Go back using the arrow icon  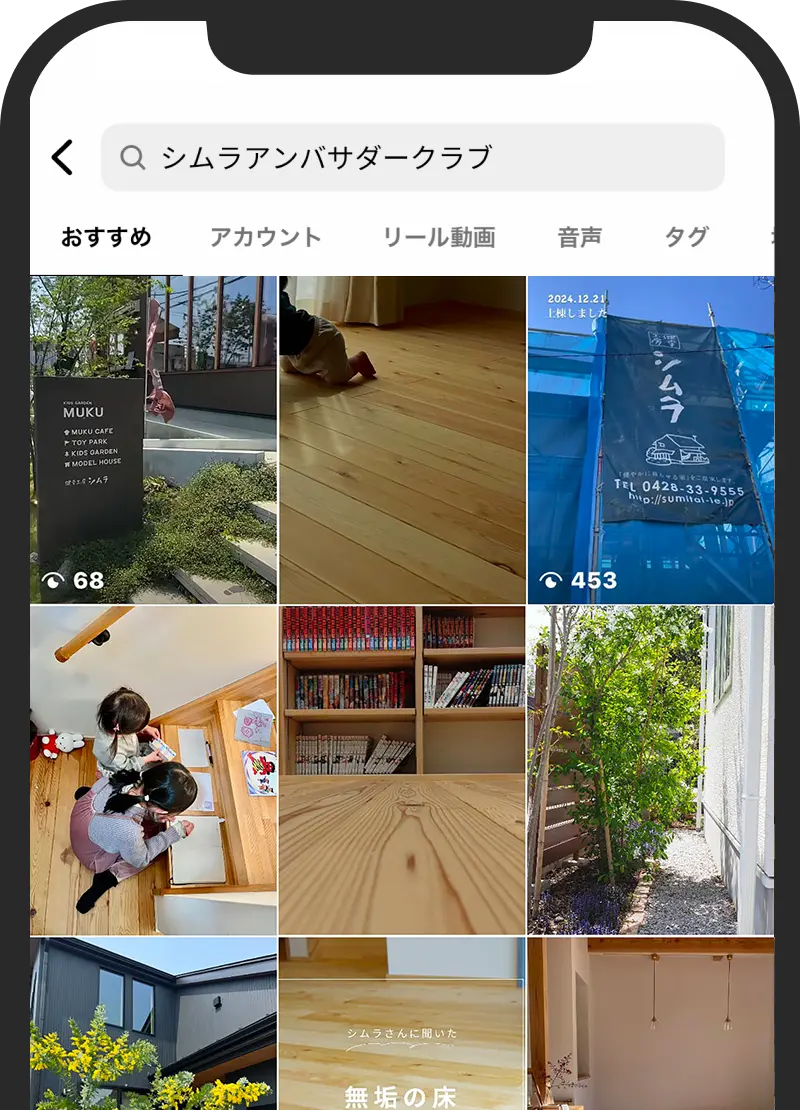(63, 158)
